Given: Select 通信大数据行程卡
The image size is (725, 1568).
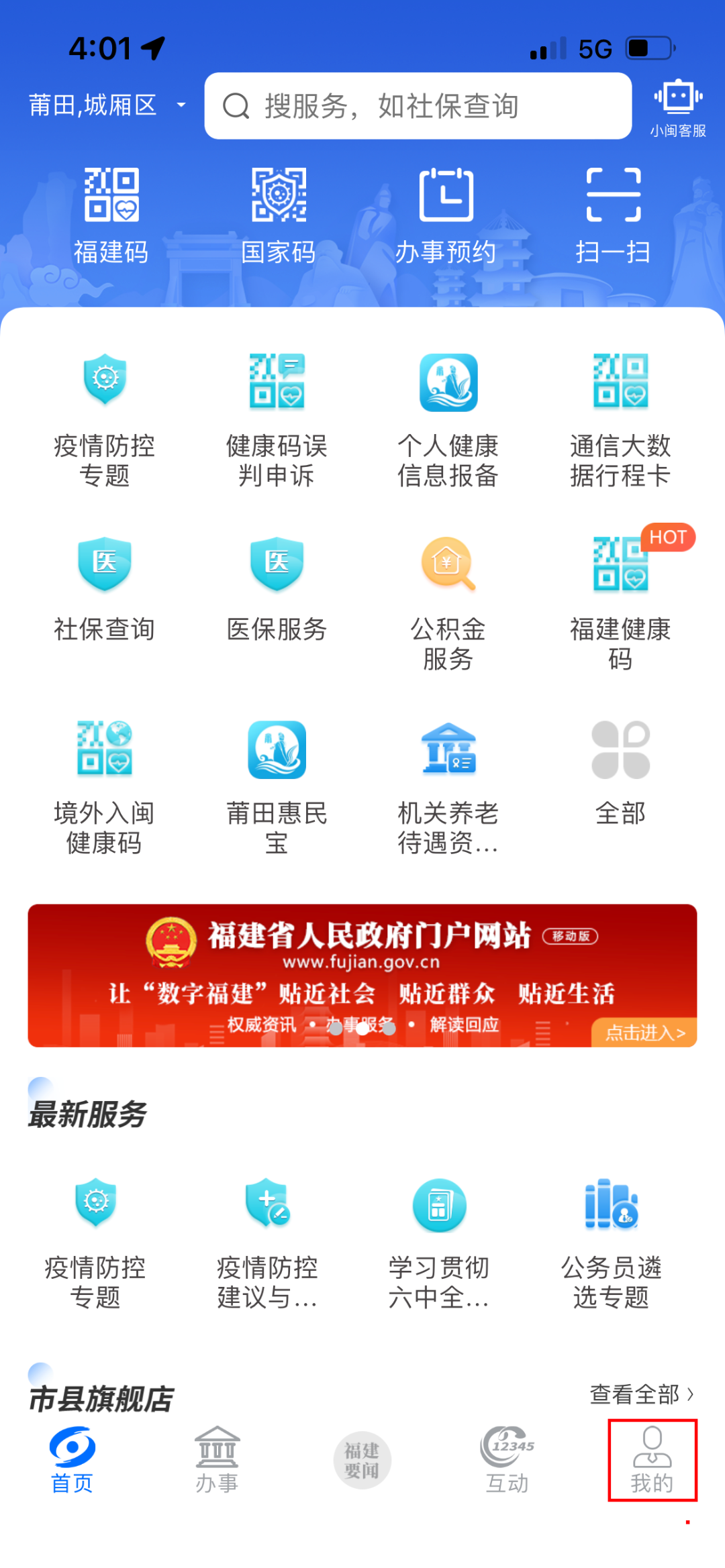Looking at the screenshot, I should coord(620,419).
